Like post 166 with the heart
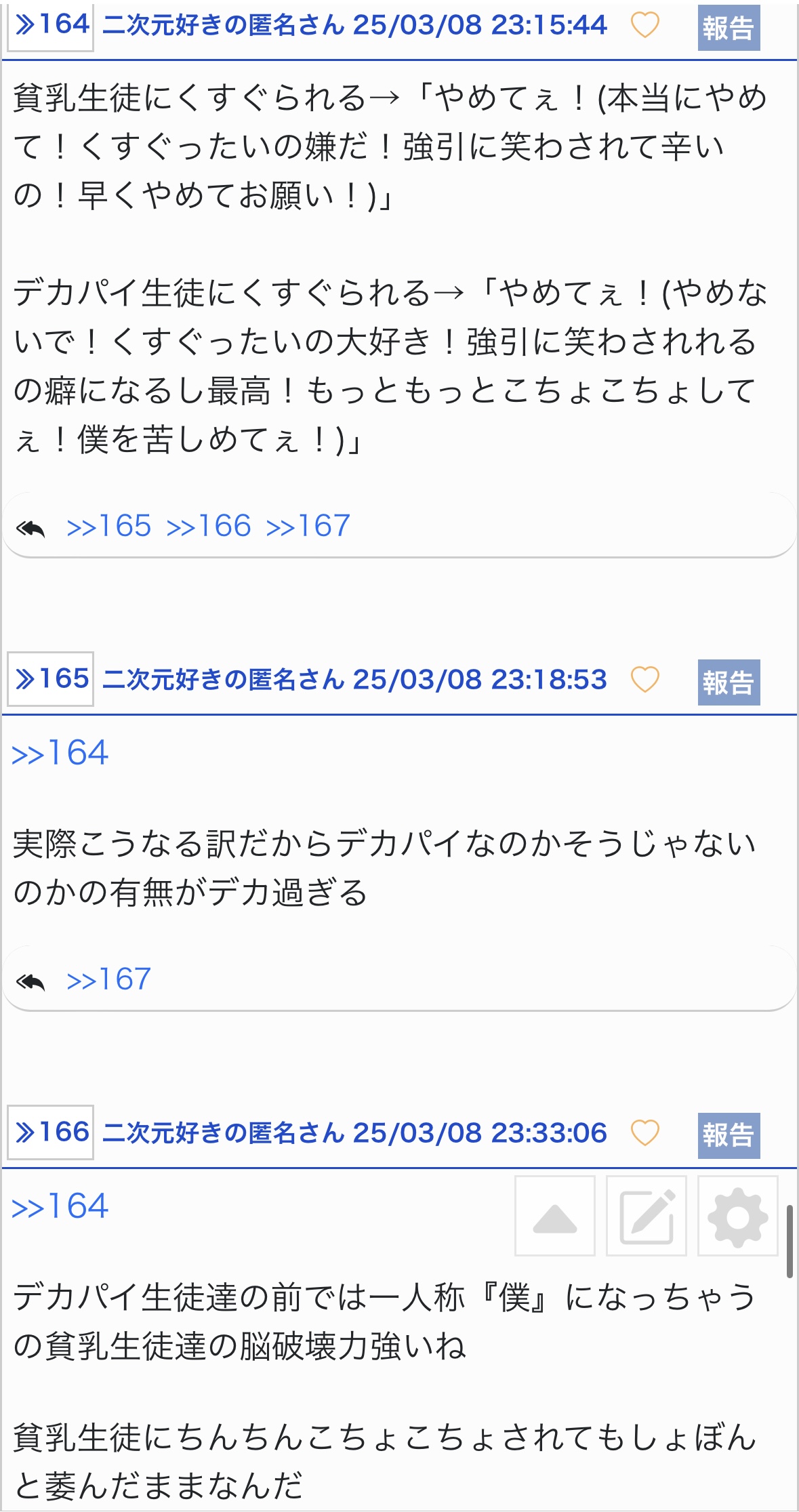799x1512 pixels. (644, 1132)
